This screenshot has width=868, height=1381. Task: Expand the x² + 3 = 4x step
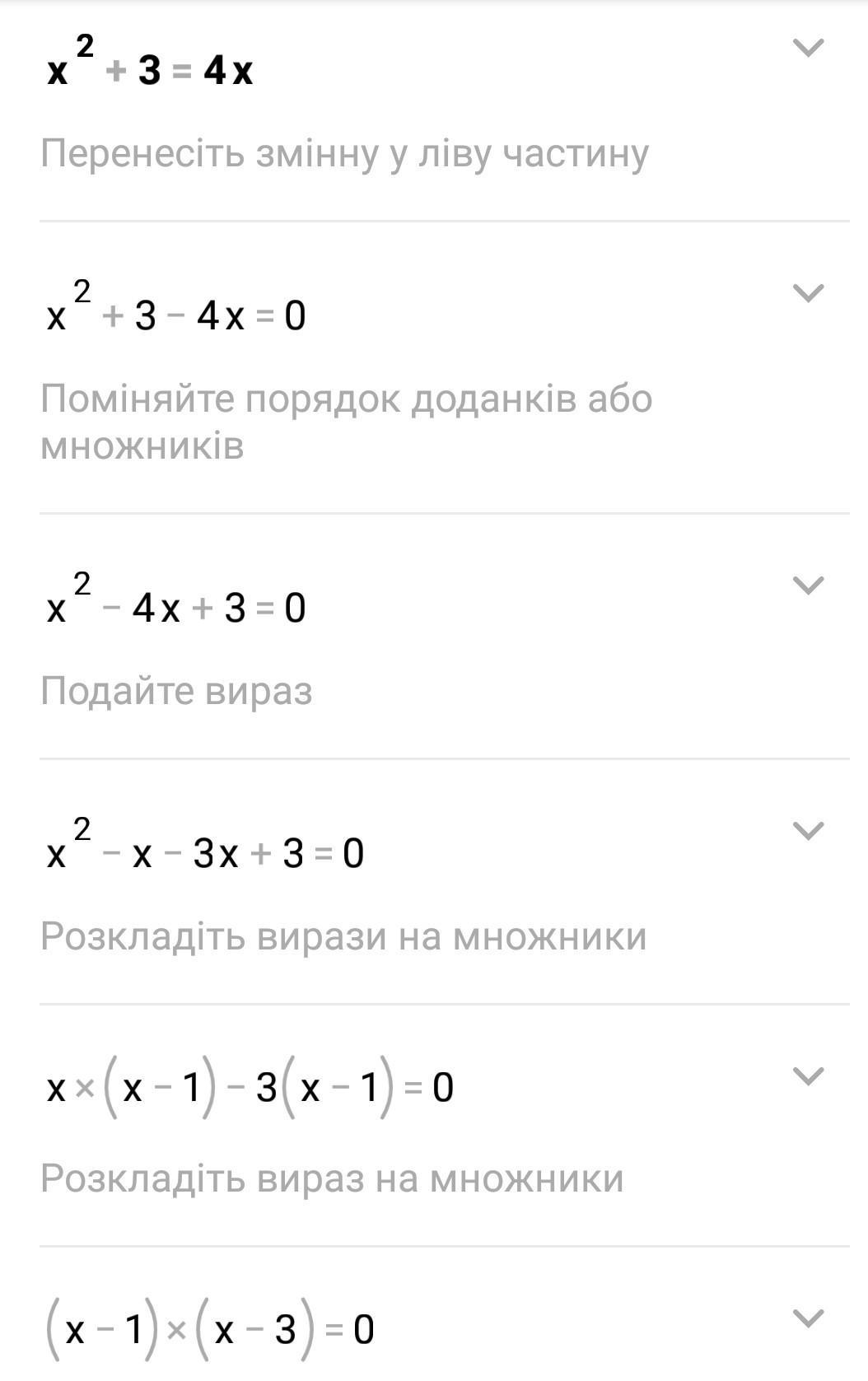807,49
